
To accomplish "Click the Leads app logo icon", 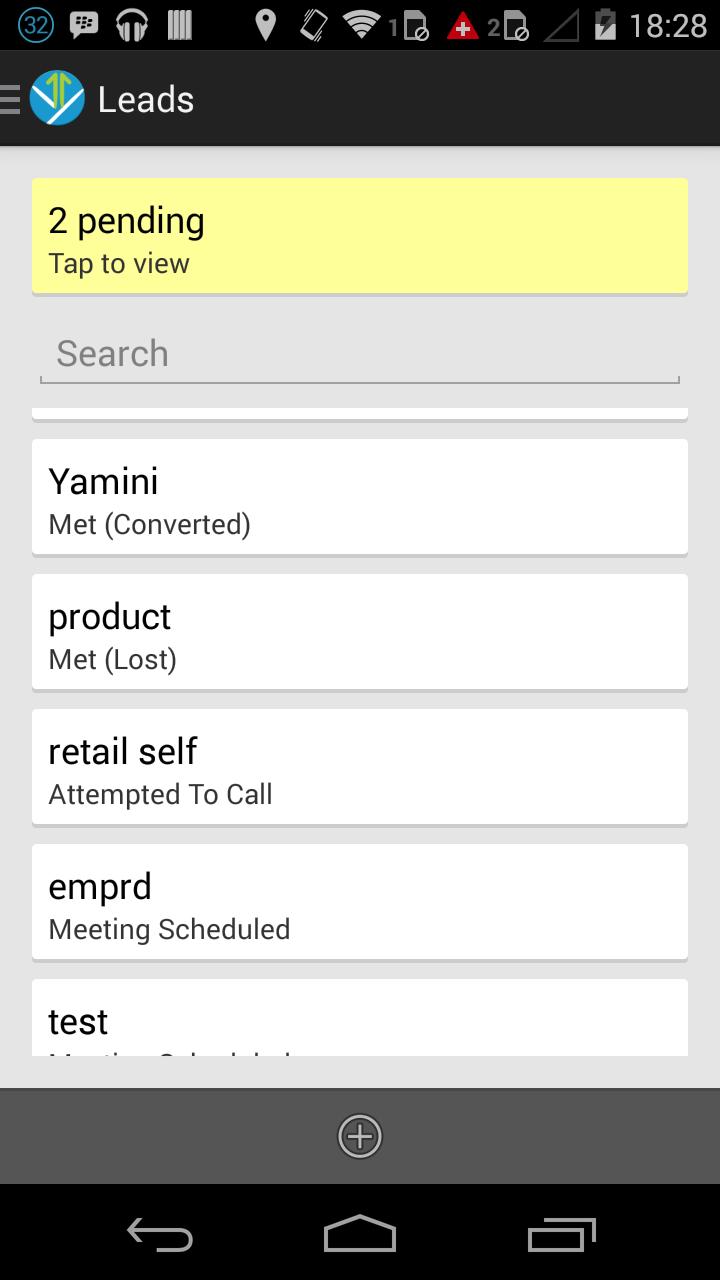I will [x=57, y=98].
